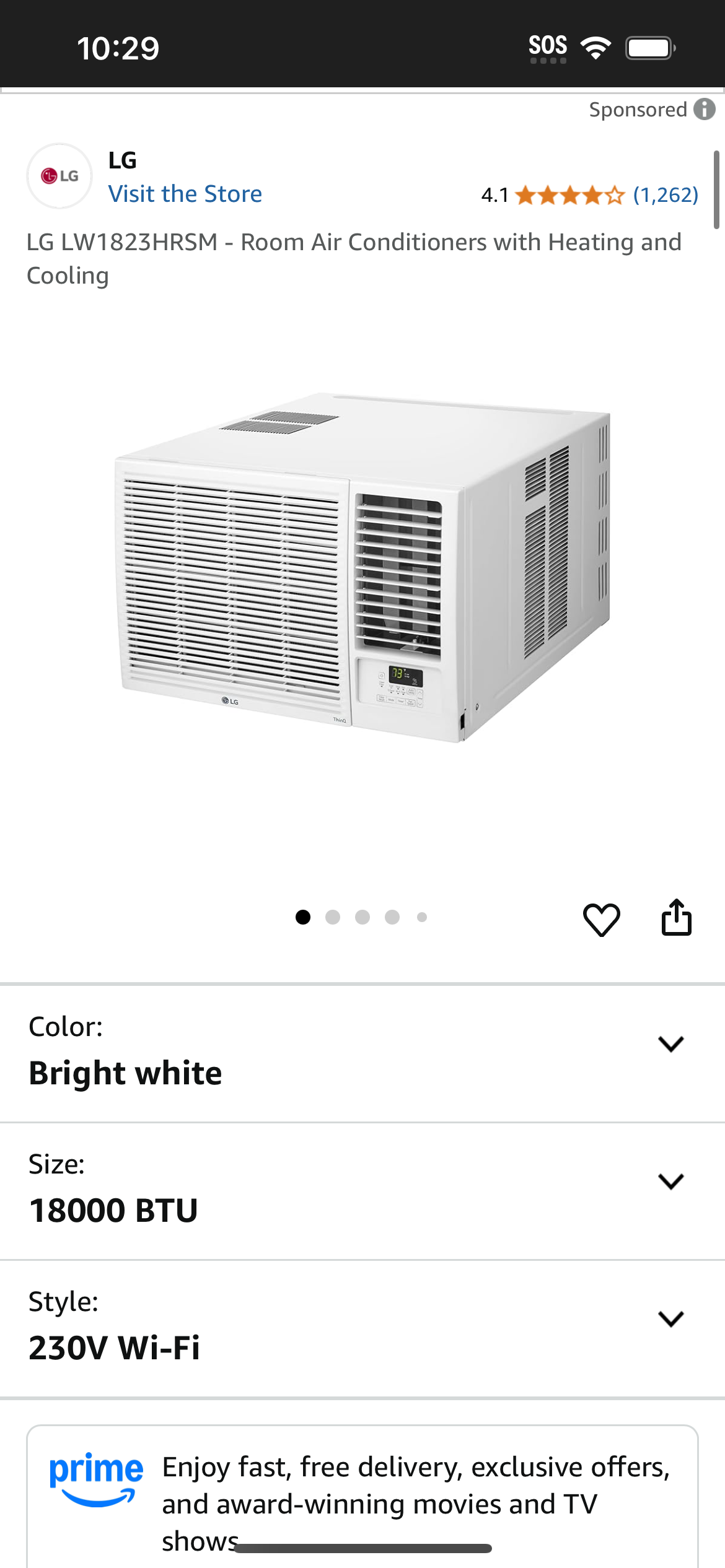Expand the Size 18000 BTU dropdown
Image resolution: width=725 pixels, height=1568 pixels.
point(362,1190)
